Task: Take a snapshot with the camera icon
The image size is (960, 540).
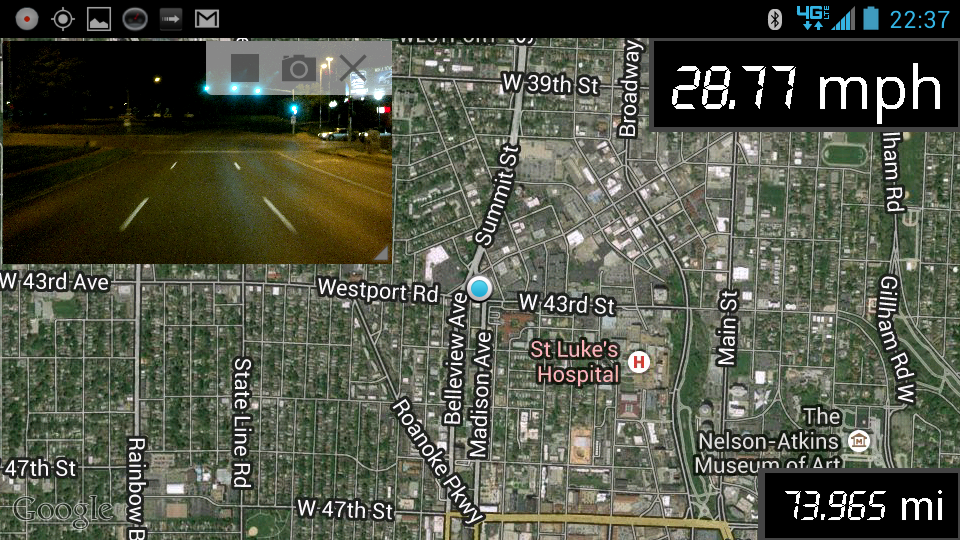Action: pos(298,68)
